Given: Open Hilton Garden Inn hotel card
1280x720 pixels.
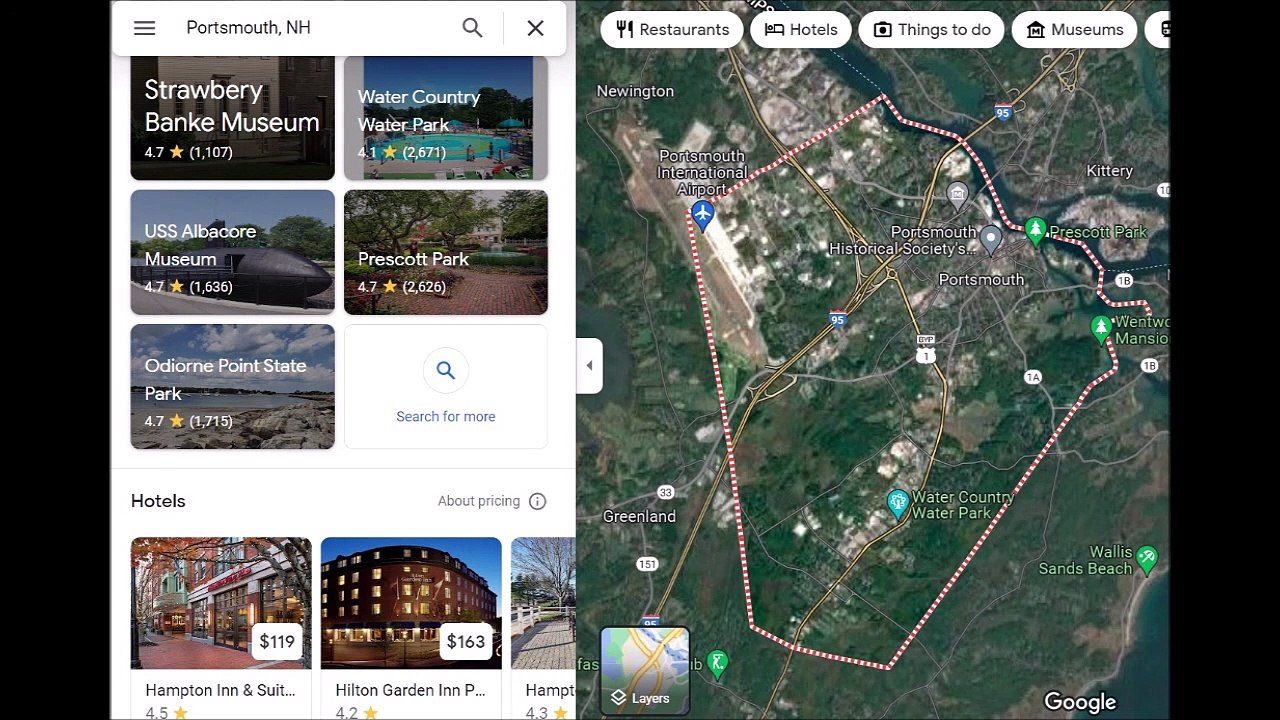Looking at the screenshot, I should [411, 620].
